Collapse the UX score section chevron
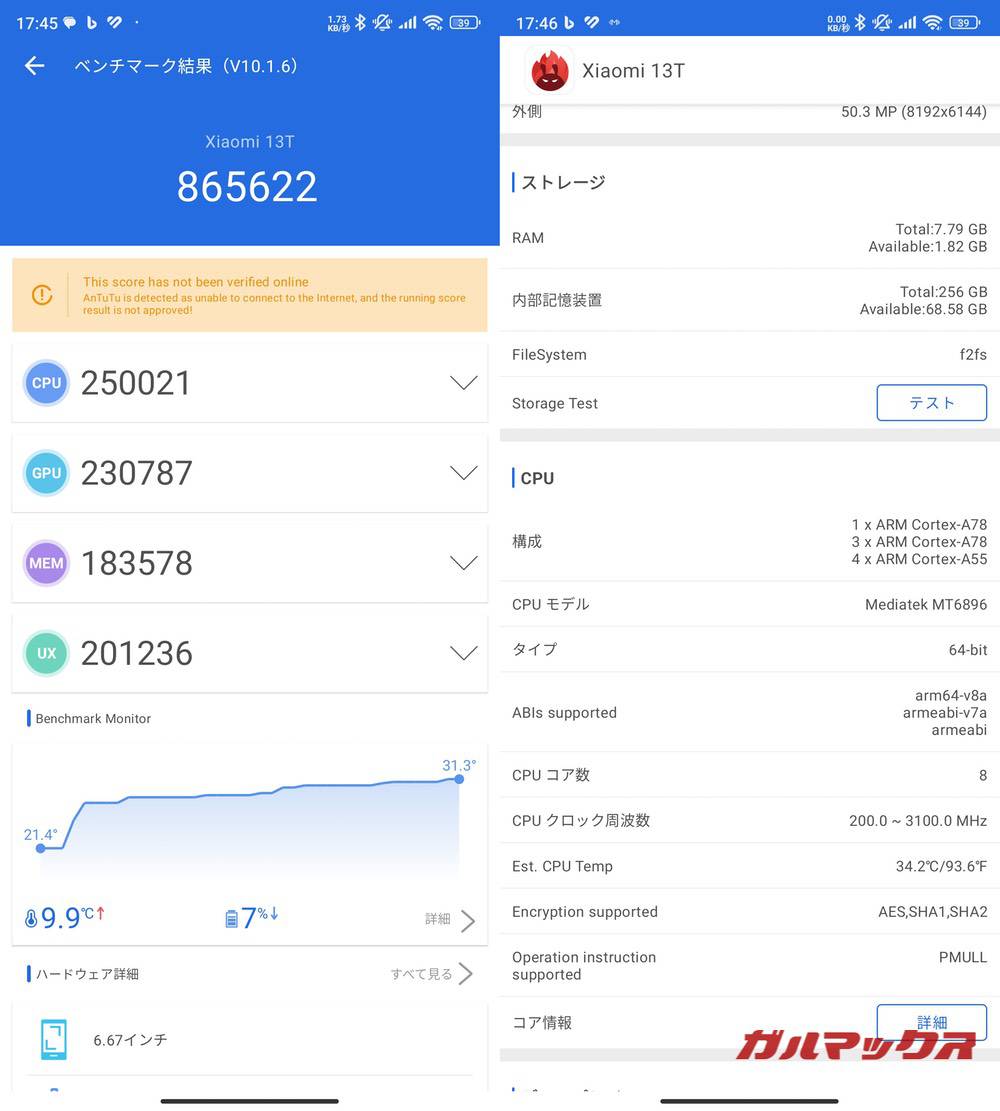This screenshot has height=1111, width=1000. click(x=463, y=652)
